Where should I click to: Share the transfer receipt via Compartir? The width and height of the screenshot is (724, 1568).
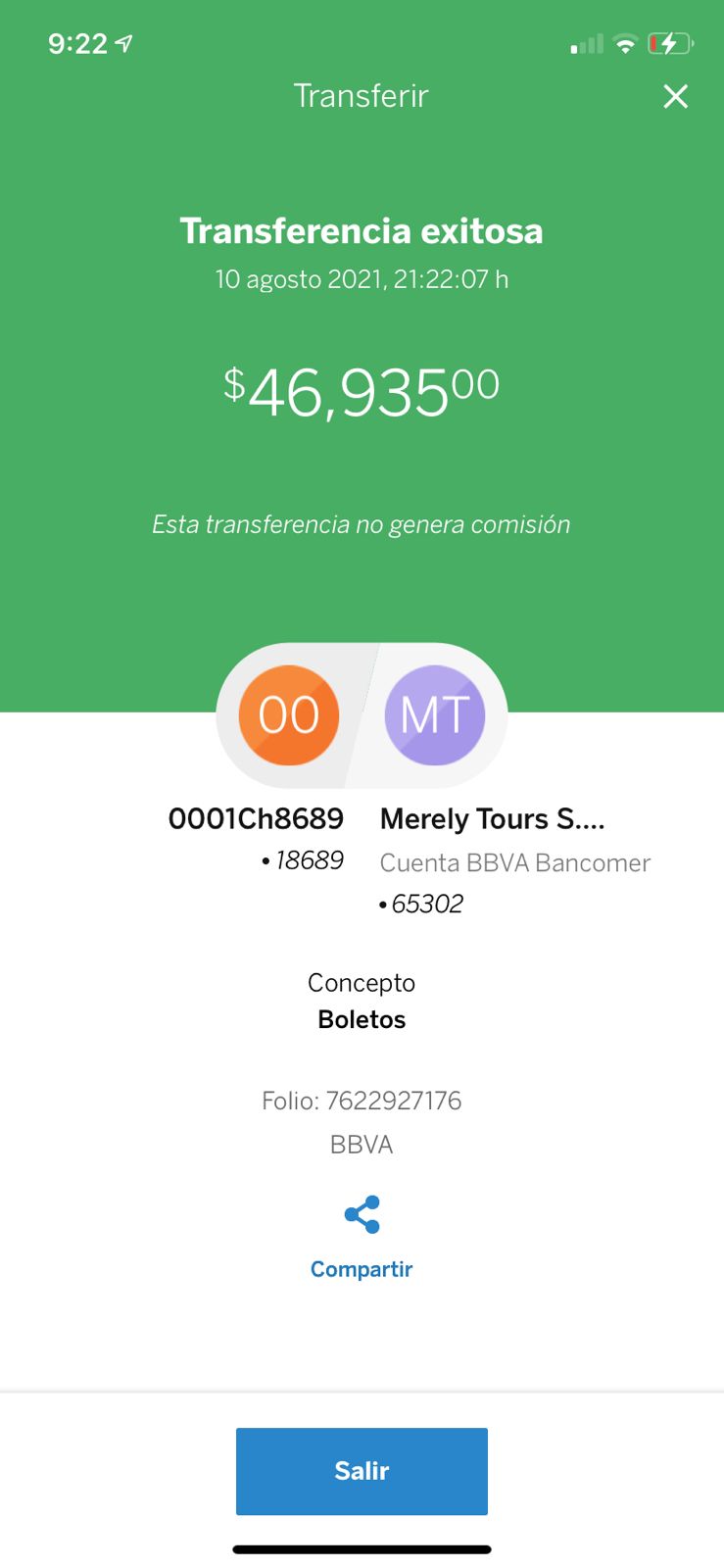coord(362,1237)
